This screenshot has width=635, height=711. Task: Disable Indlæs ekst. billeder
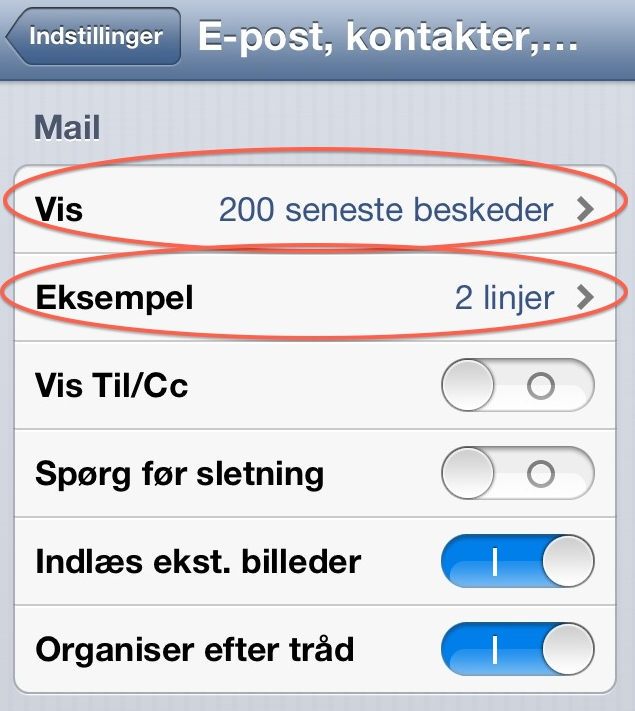(517, 561)
